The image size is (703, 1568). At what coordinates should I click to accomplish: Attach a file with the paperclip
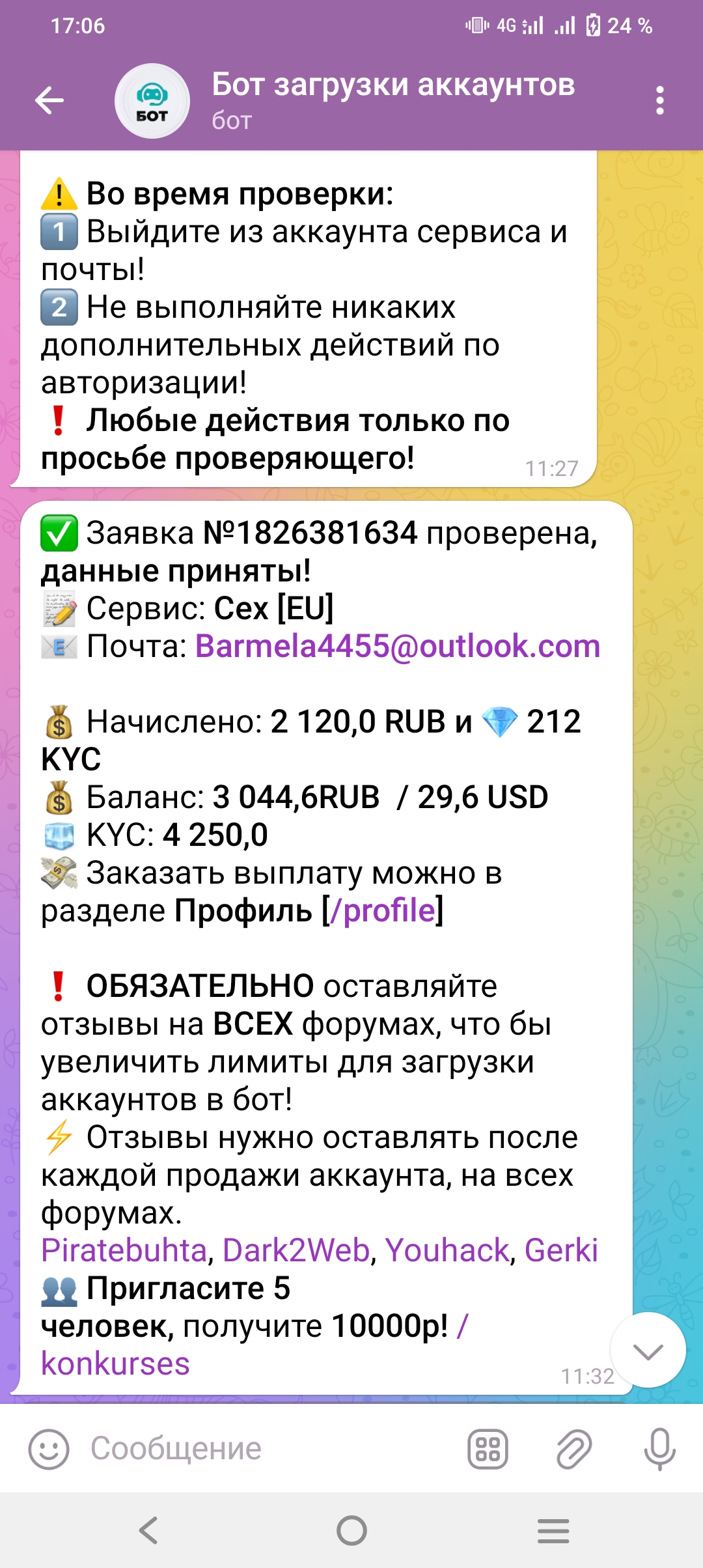(x=574, y=1449)
